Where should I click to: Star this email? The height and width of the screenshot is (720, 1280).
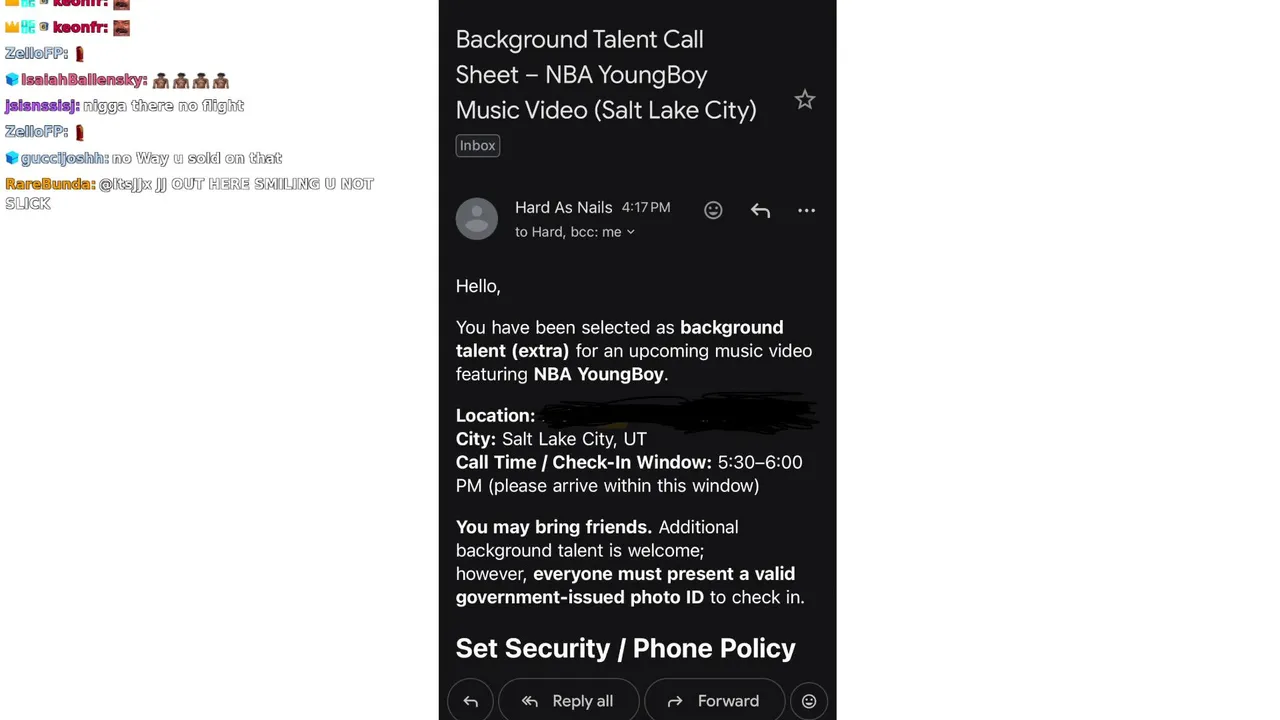pos(805,100)
